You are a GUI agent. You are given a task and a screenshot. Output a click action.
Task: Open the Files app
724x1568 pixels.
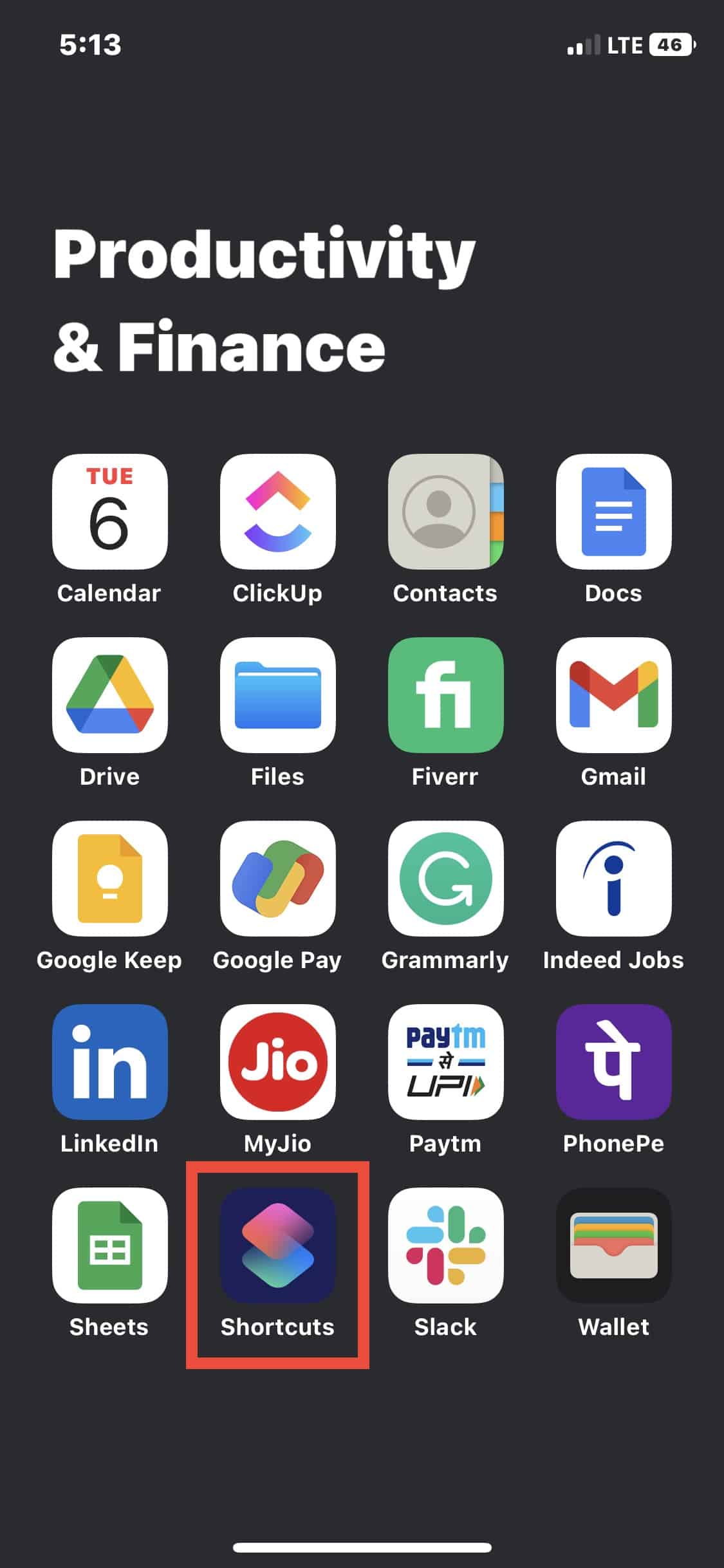pos(277,695)
